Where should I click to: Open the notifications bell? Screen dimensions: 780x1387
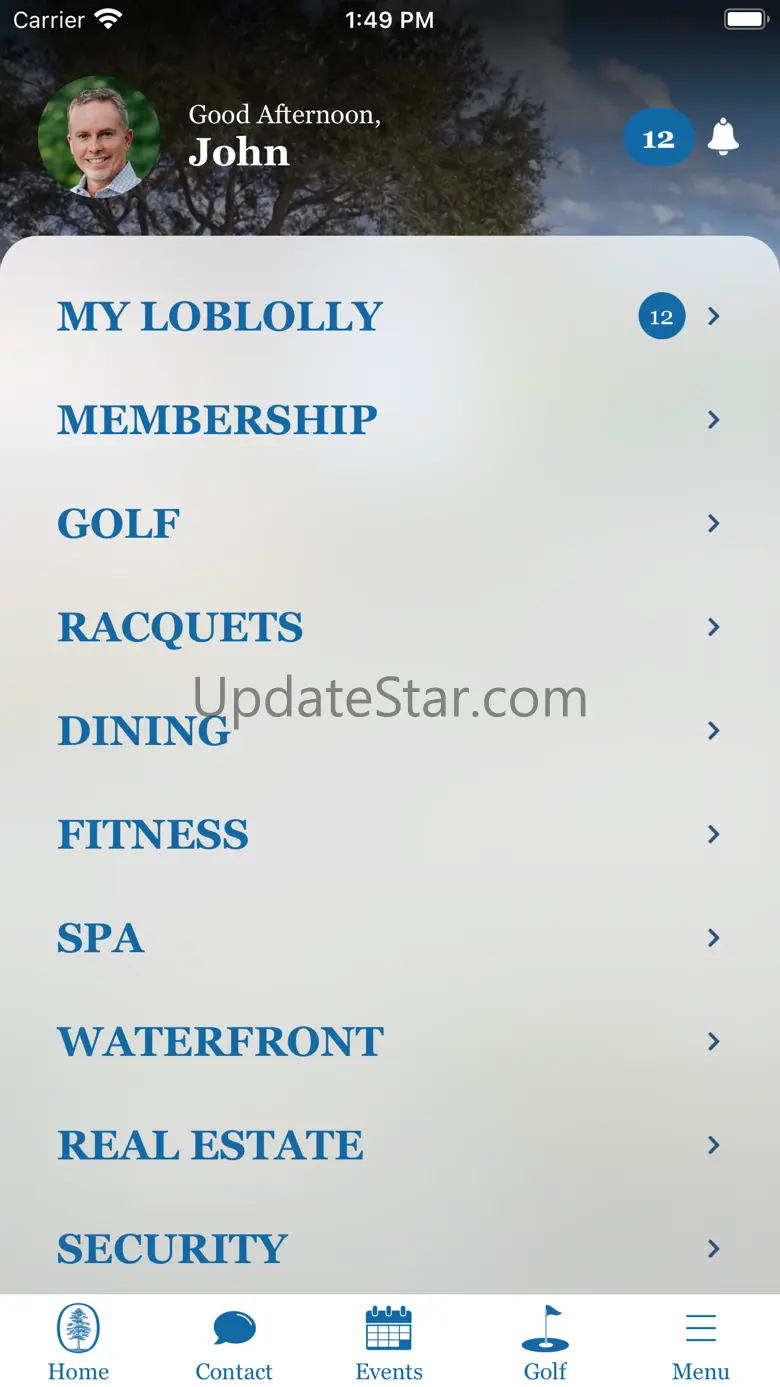tap(722, 138)
